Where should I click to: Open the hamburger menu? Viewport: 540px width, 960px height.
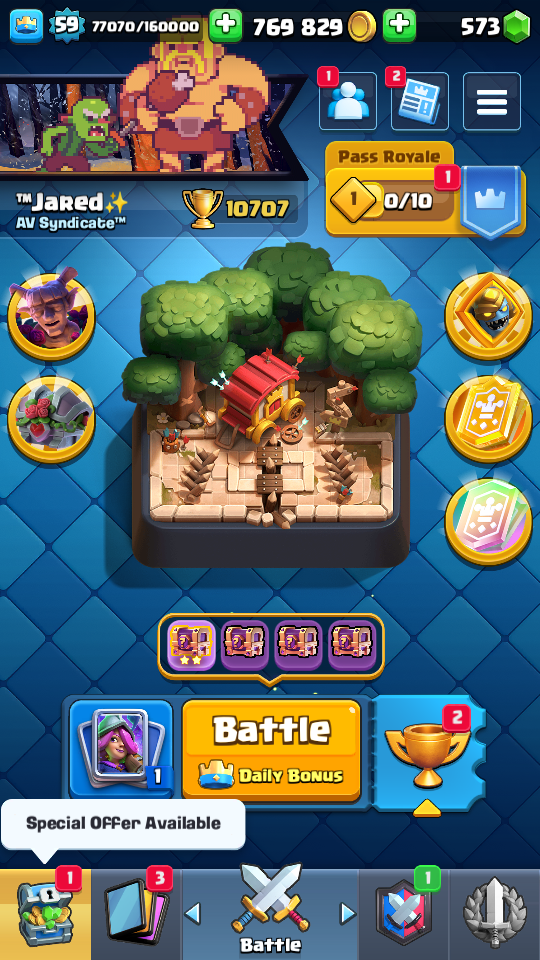pos(492,102)
